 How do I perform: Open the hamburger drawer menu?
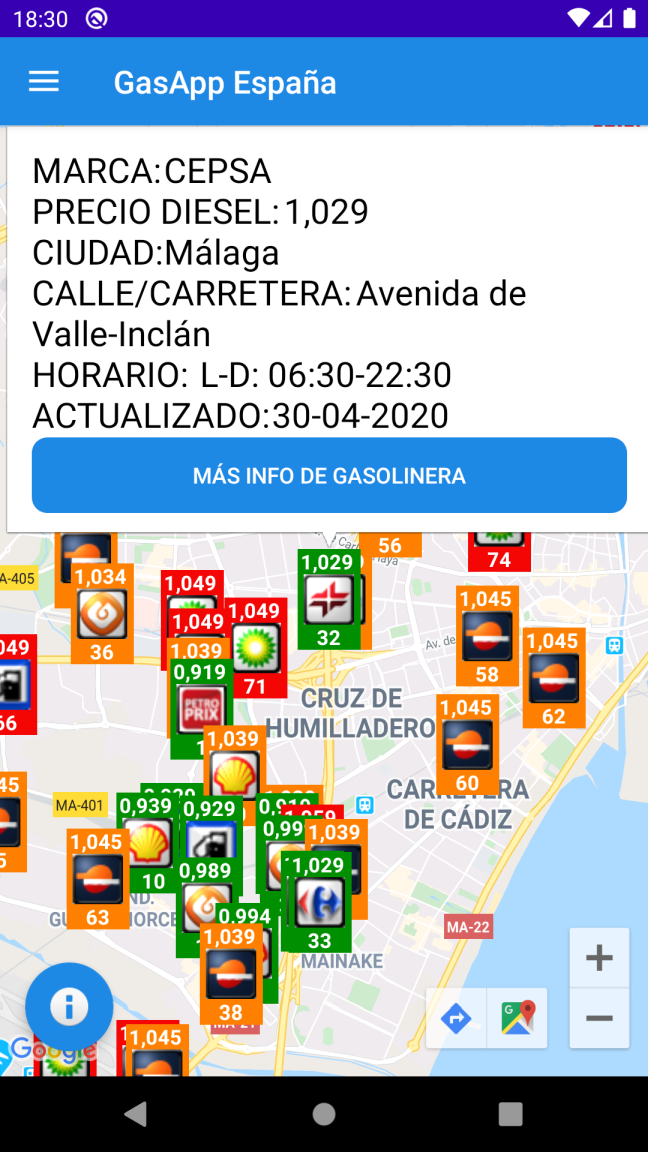tap(44, 82)
